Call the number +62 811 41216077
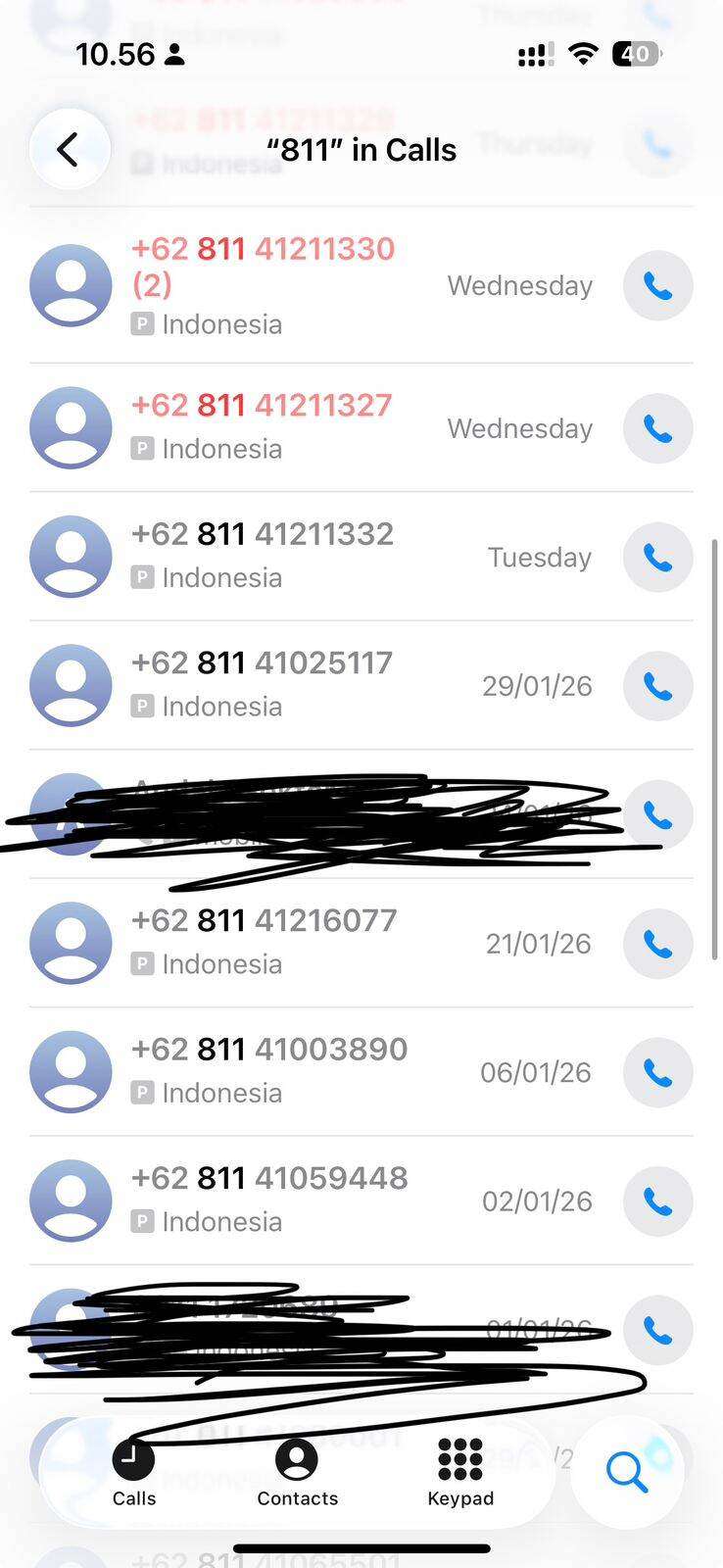The height and width of the screenshot is (1568, 723). tap(657, 943)
